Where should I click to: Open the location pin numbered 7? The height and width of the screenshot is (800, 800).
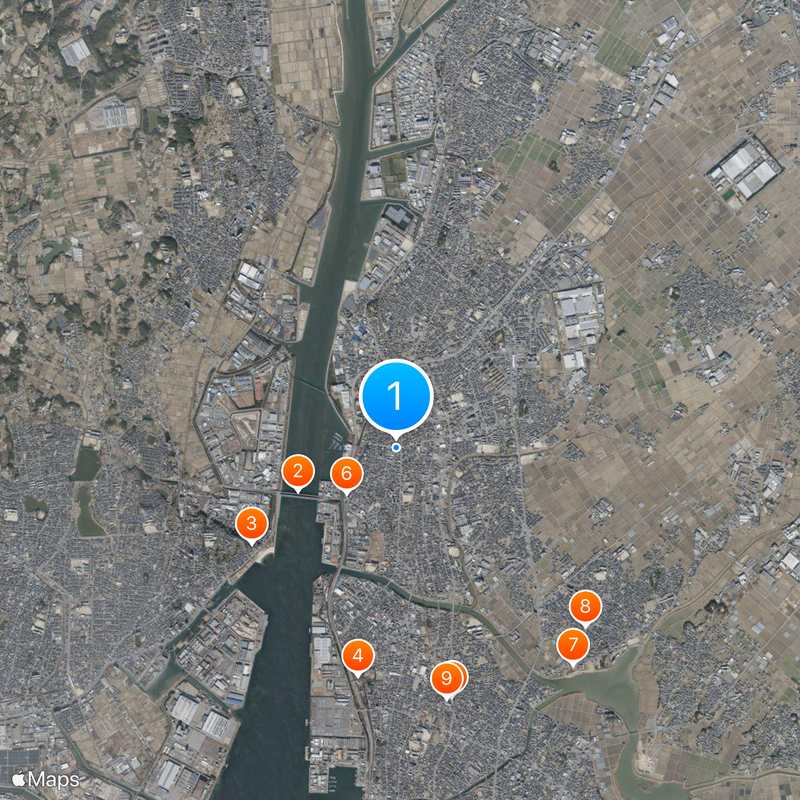(573, 643)
